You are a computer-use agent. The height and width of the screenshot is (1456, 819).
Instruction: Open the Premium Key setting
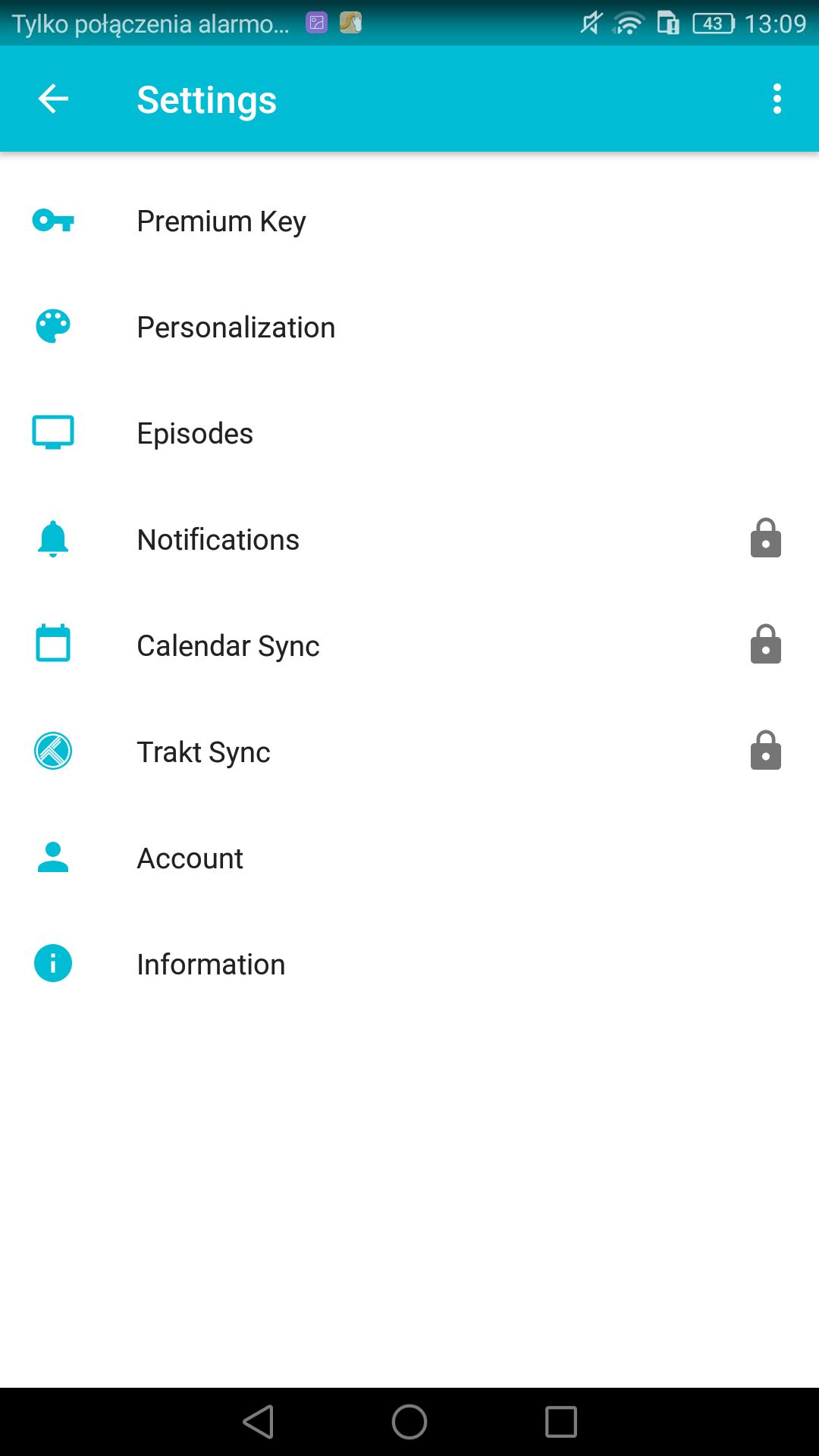(409, 221)
